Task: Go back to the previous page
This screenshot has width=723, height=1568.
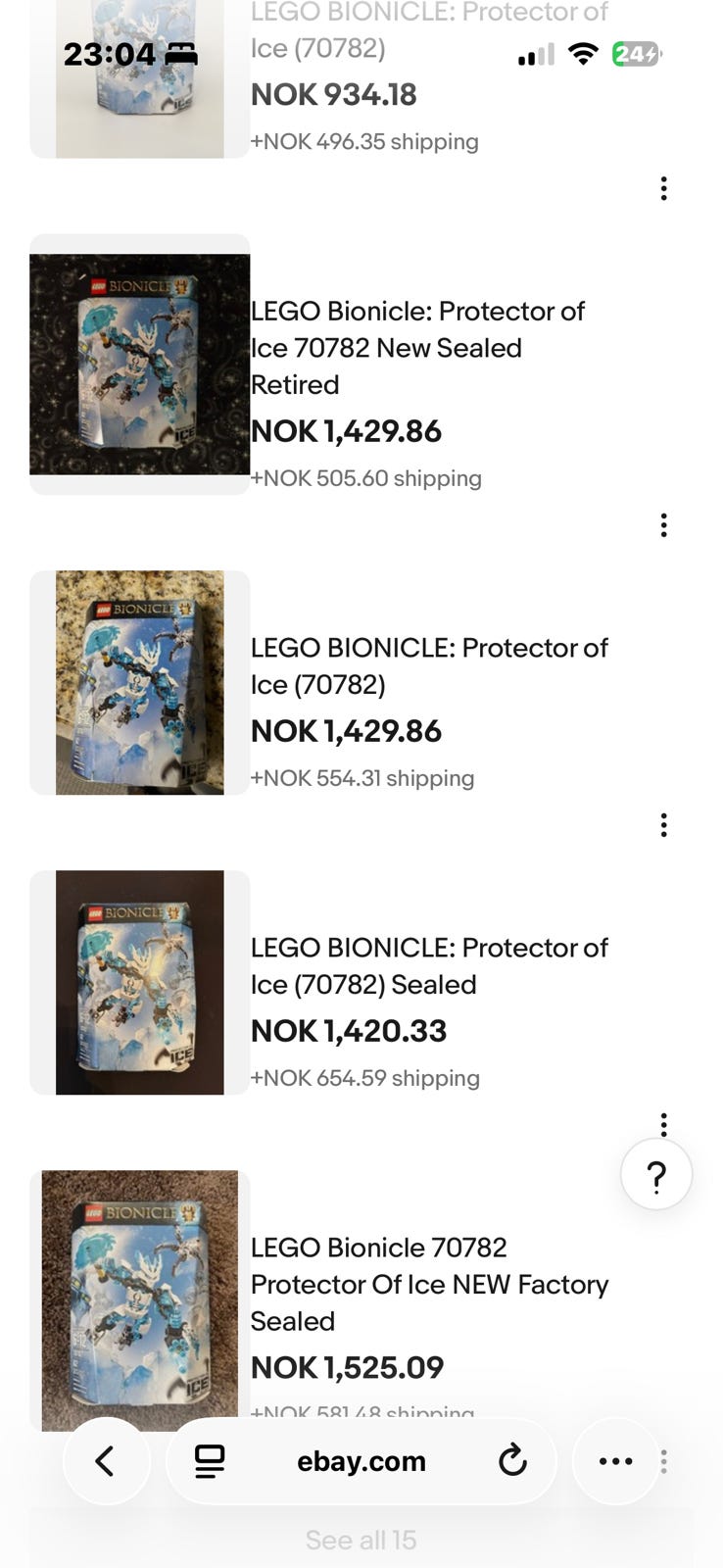Action: click(x=106, y=1461)
